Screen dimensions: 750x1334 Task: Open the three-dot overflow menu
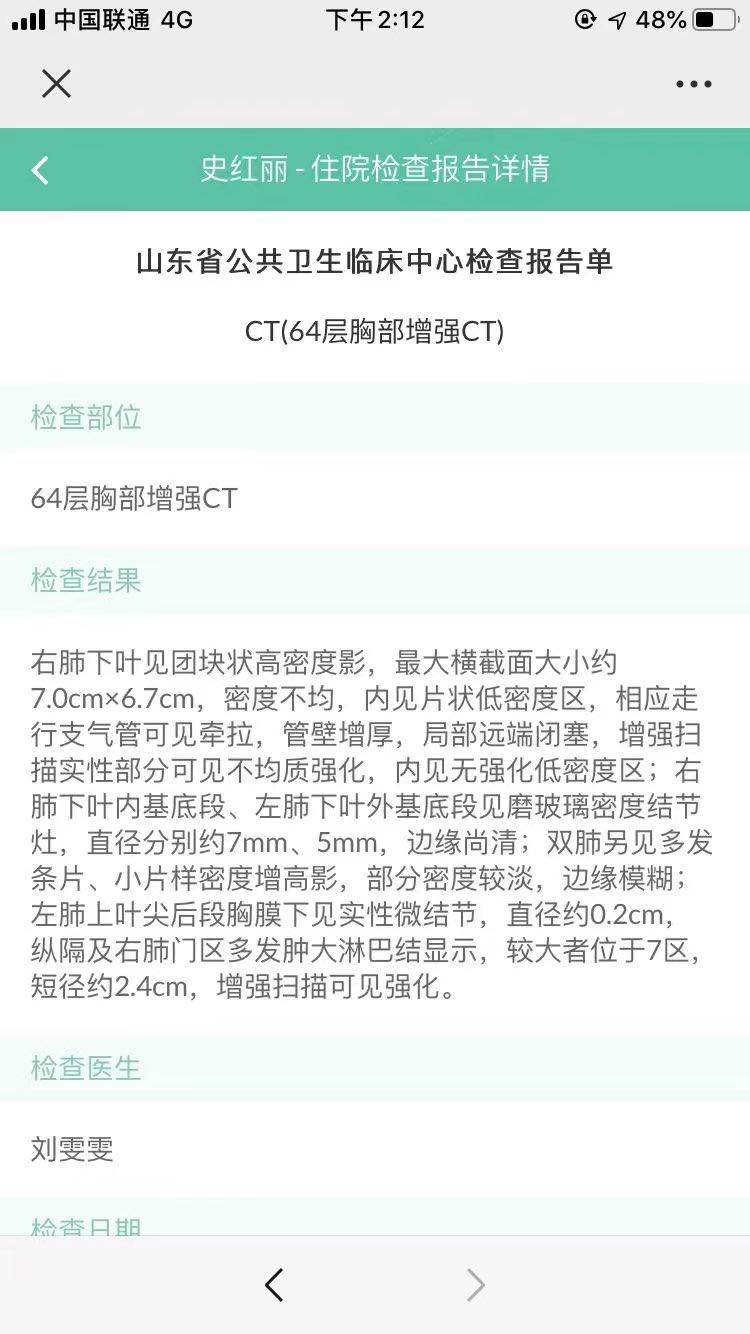point(693,84)
